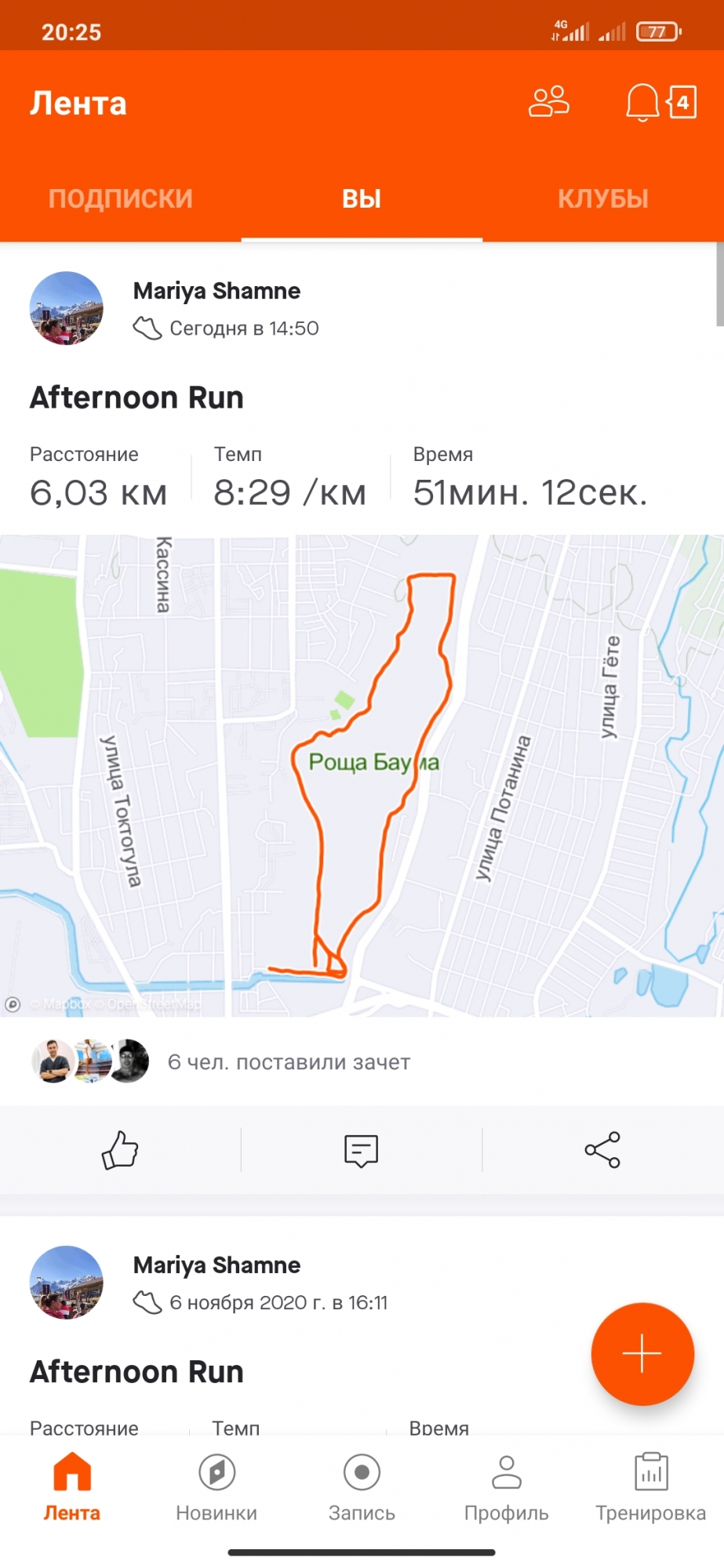
Task: Open the Тренировка tab
Action: click(651, 1486)
